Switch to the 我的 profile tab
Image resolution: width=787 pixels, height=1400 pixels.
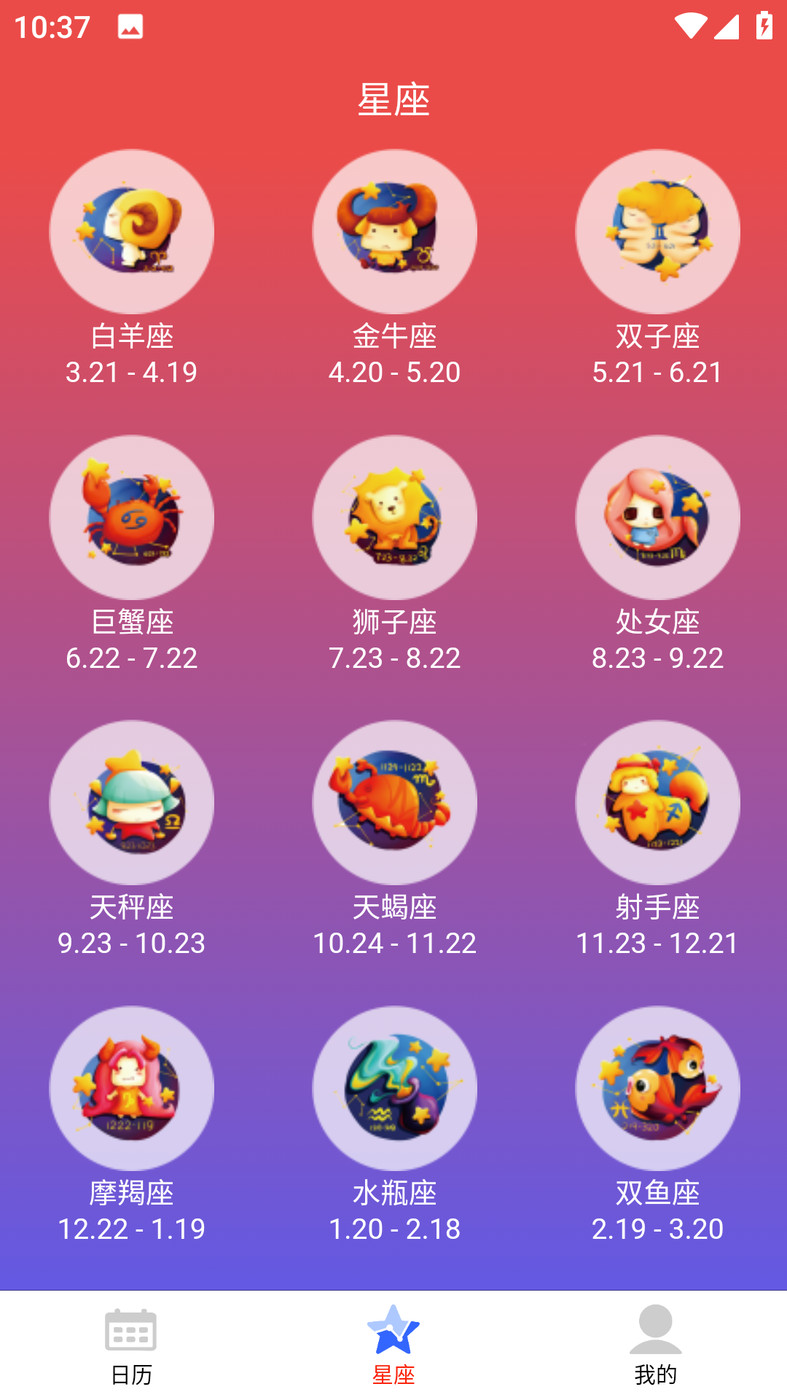pyautogui.click(x=656, y=1343)
